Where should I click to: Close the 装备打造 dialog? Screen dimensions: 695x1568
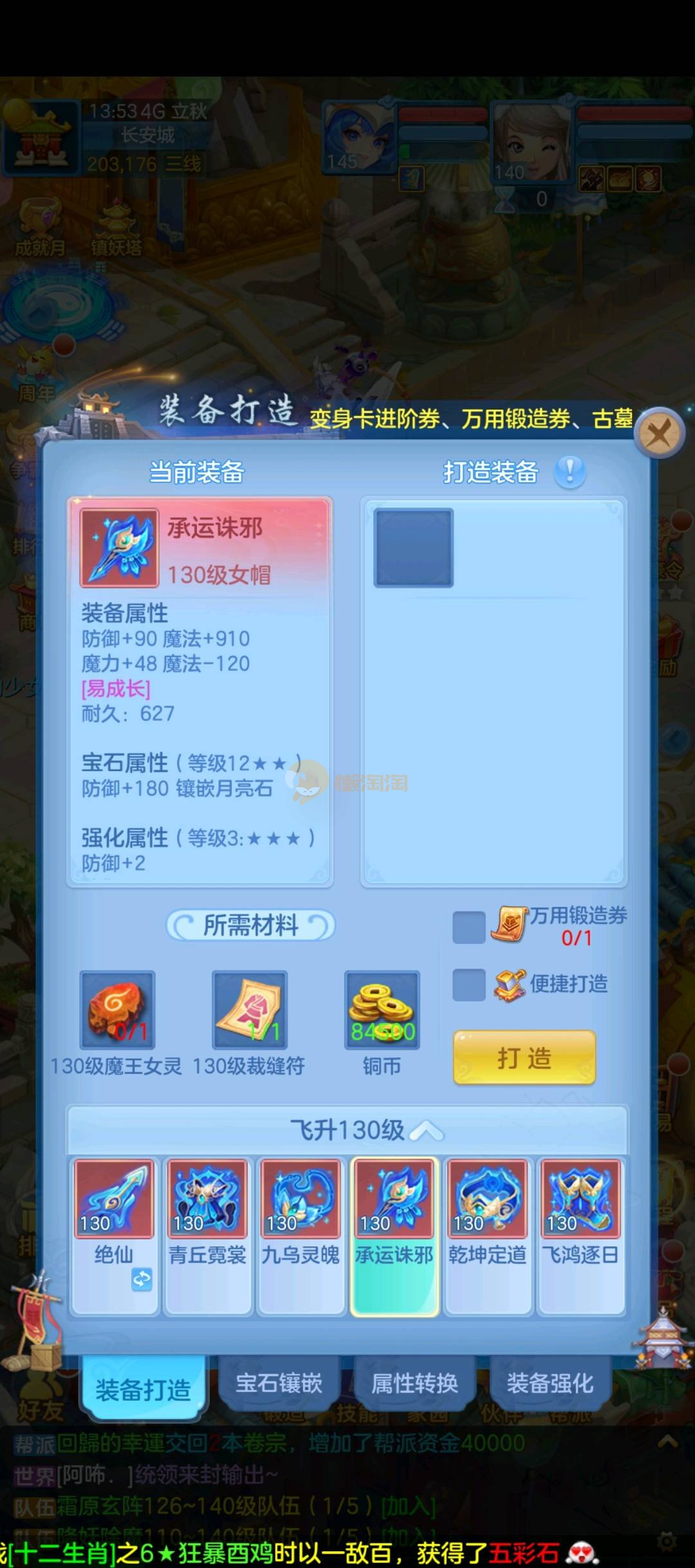click(x=659, y=433)
